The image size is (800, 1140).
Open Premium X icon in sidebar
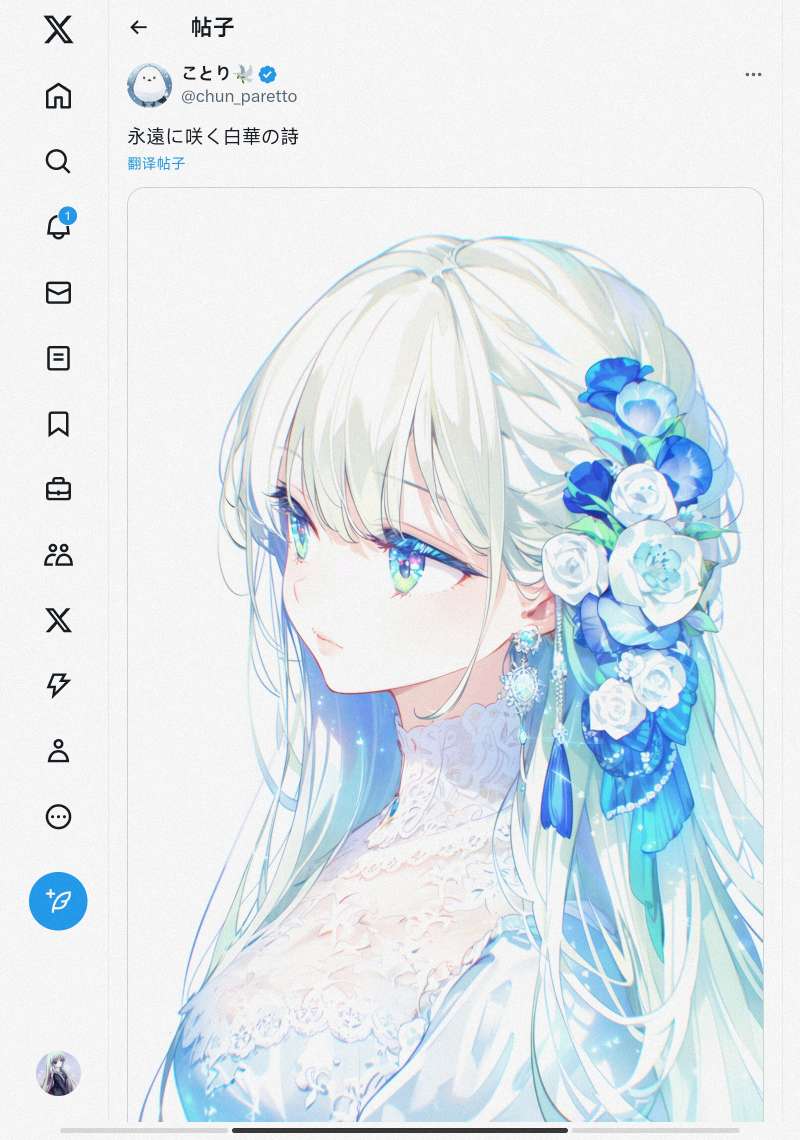(58, 620)
